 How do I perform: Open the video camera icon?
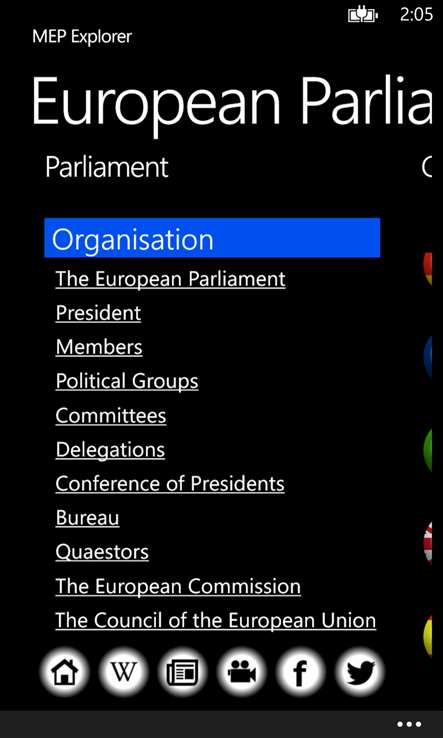(242, 672)
